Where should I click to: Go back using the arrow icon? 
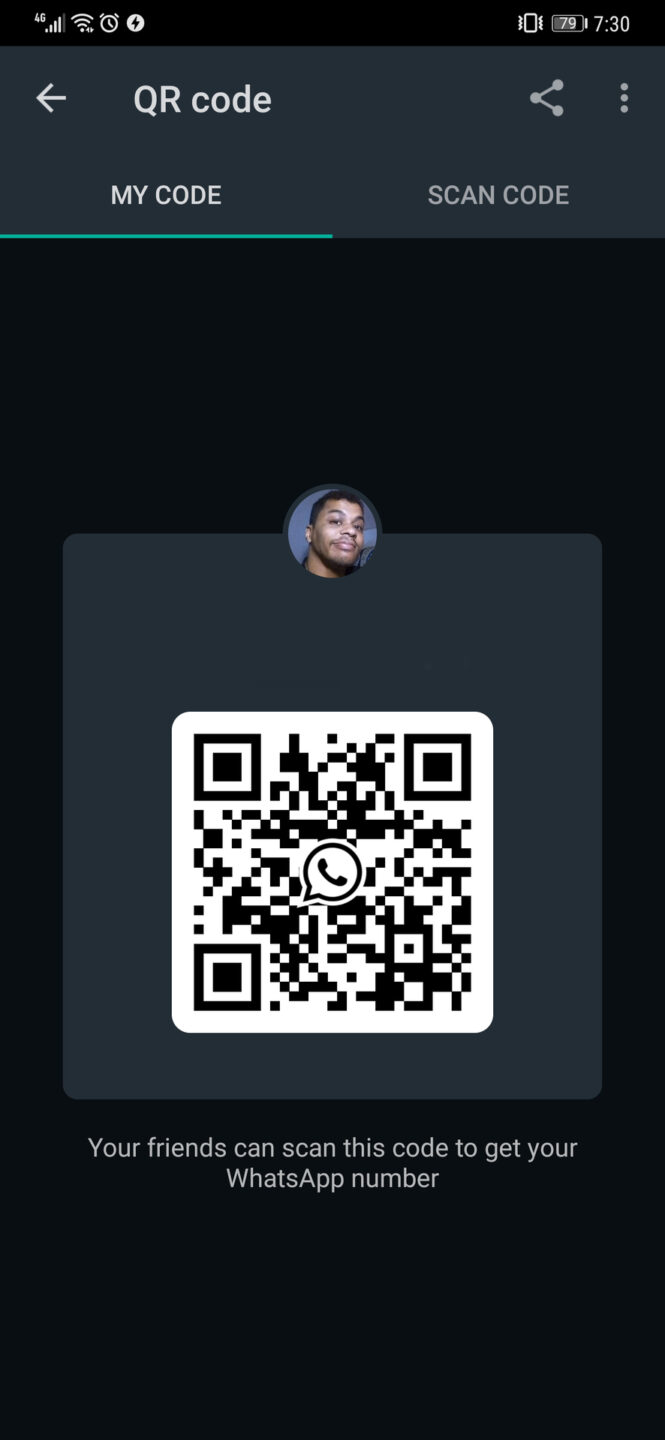[x=51, y=98]
